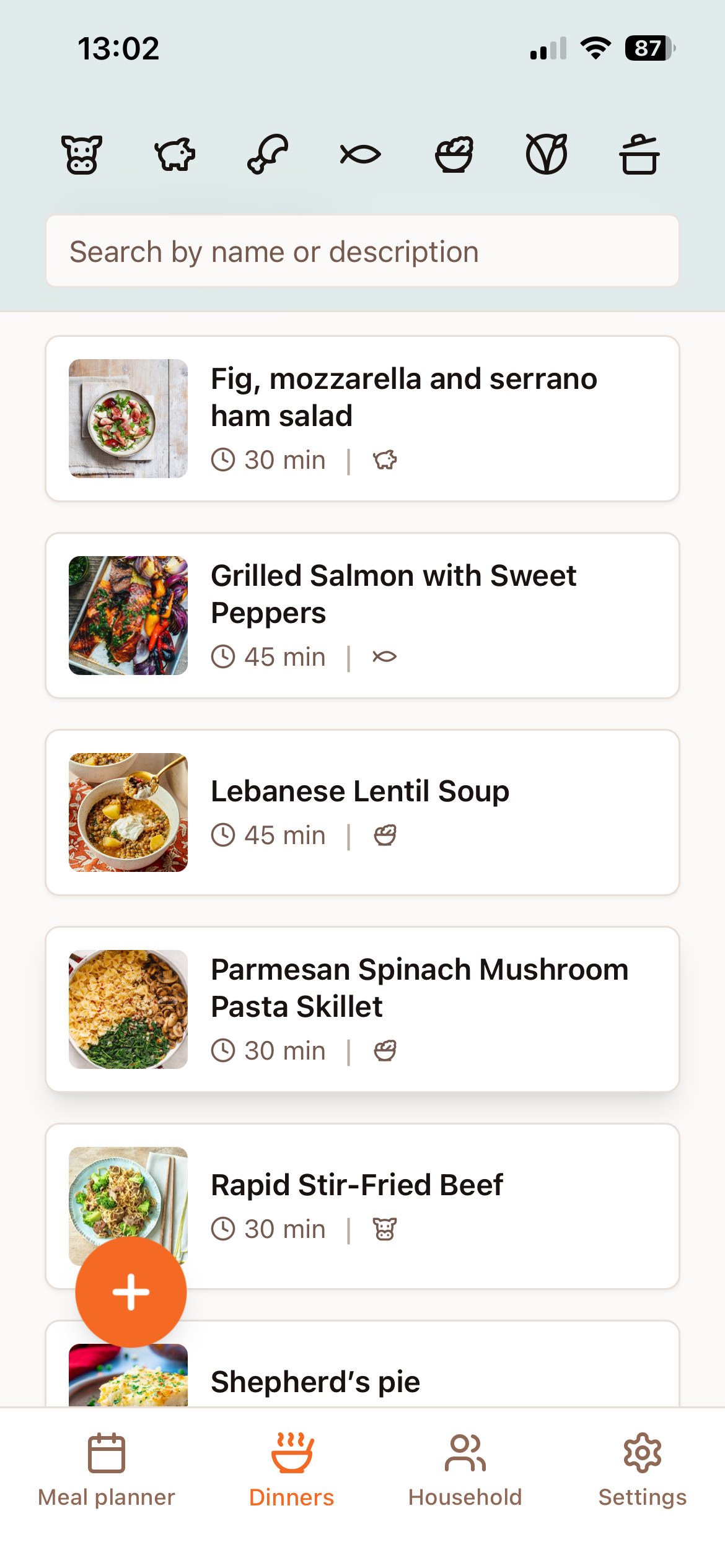This screenshot has height=1568, width=725.
Task: Click the fish icon on Grilled Salmon card
Action: (385, 656)
